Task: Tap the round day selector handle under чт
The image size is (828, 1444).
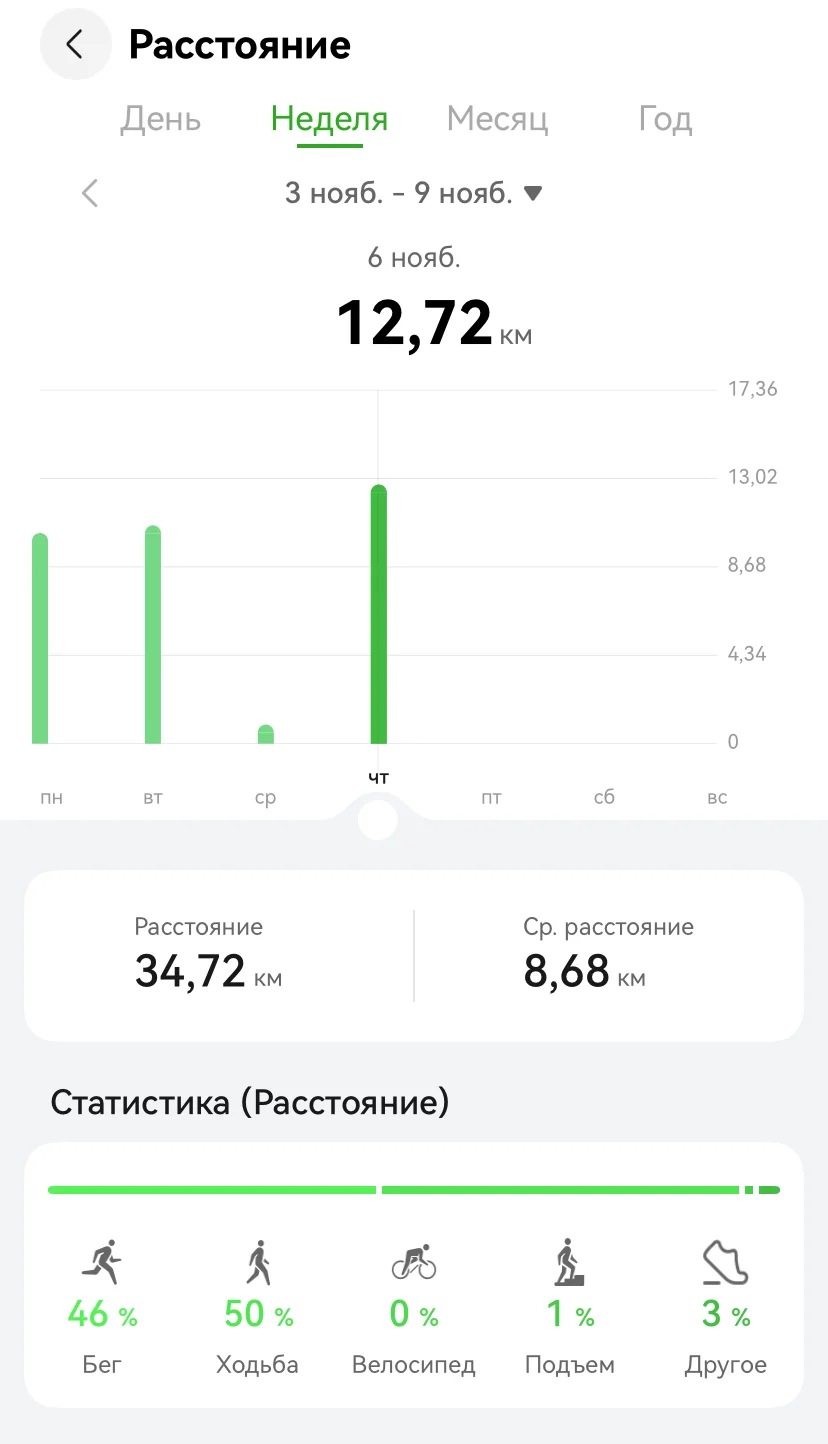Action: pyautogui.click(x=378, y=820)
